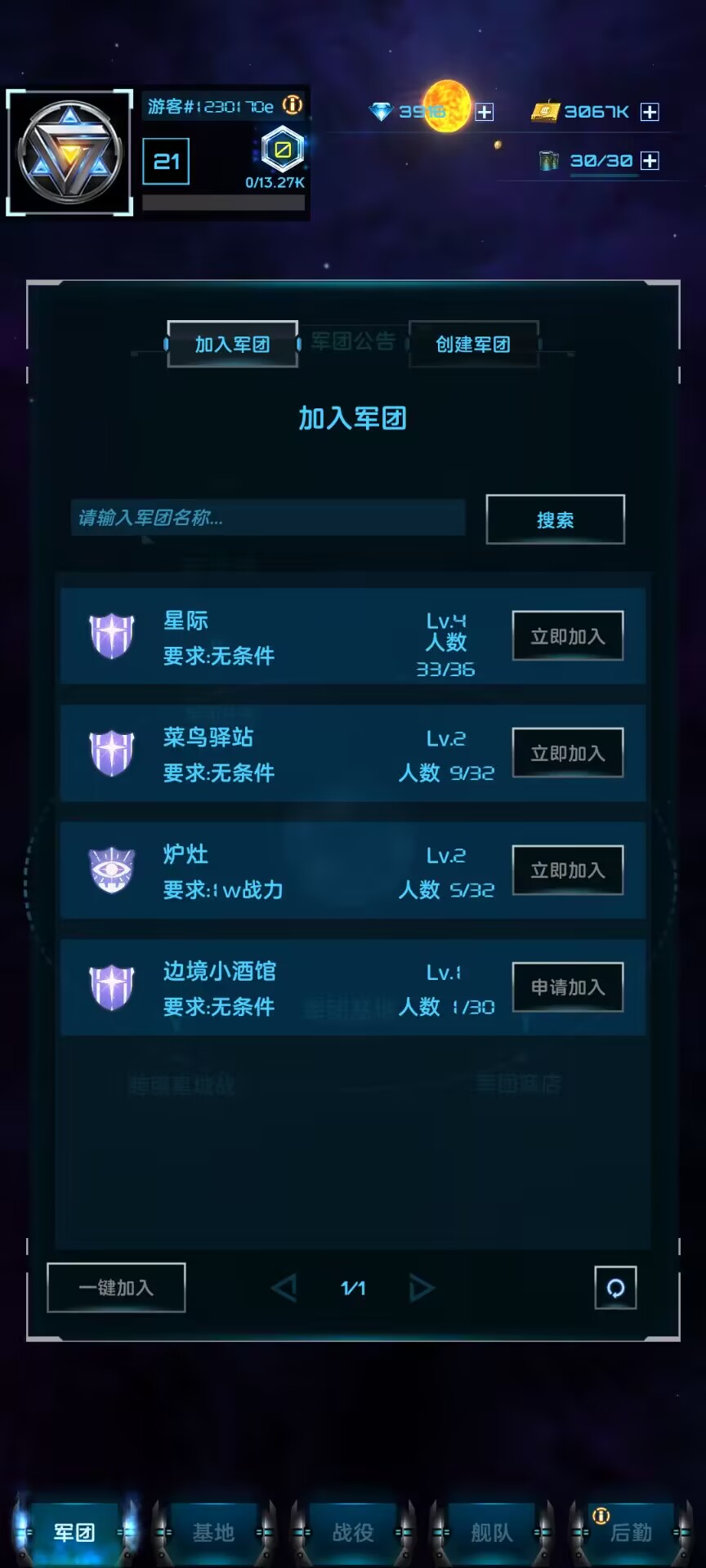Click the legion name search input field
706x1568 pixels.
click(268, 518)
